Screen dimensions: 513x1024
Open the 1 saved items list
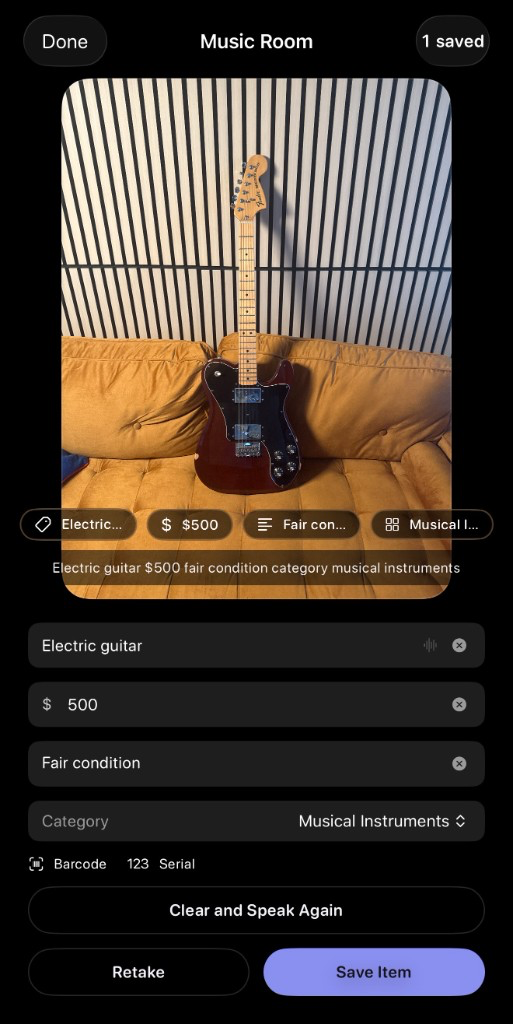pyautogui.click(x=452, y=41)
